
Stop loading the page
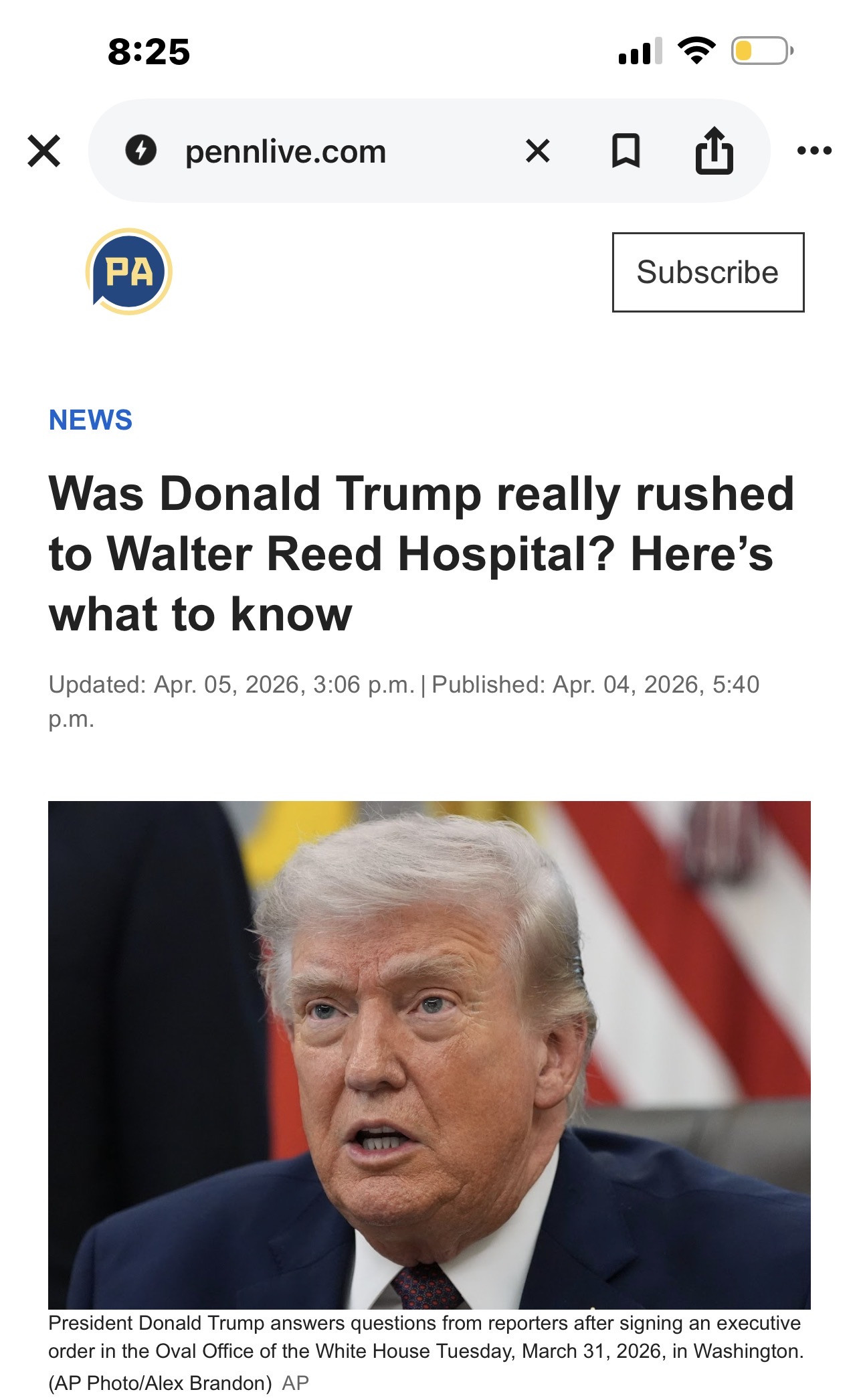pos(537,151)
